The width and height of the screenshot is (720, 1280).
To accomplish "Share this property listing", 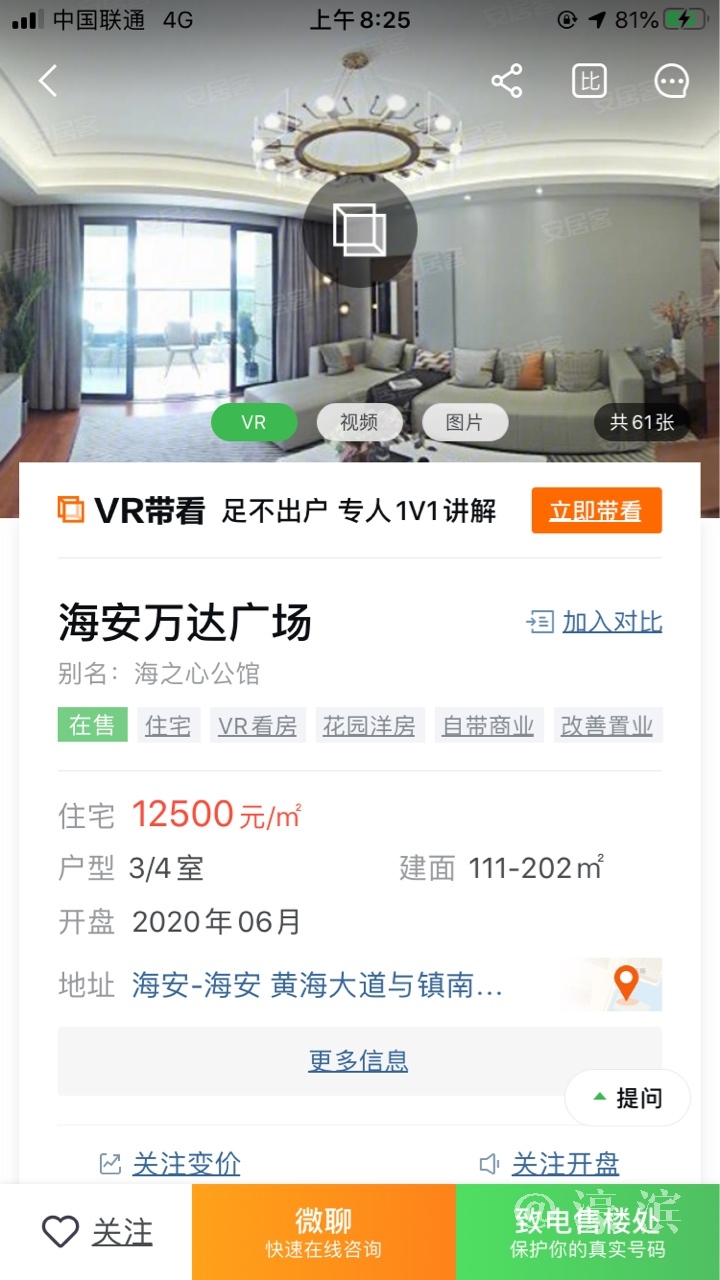I will pyautogui.click(x=507, y=81).
